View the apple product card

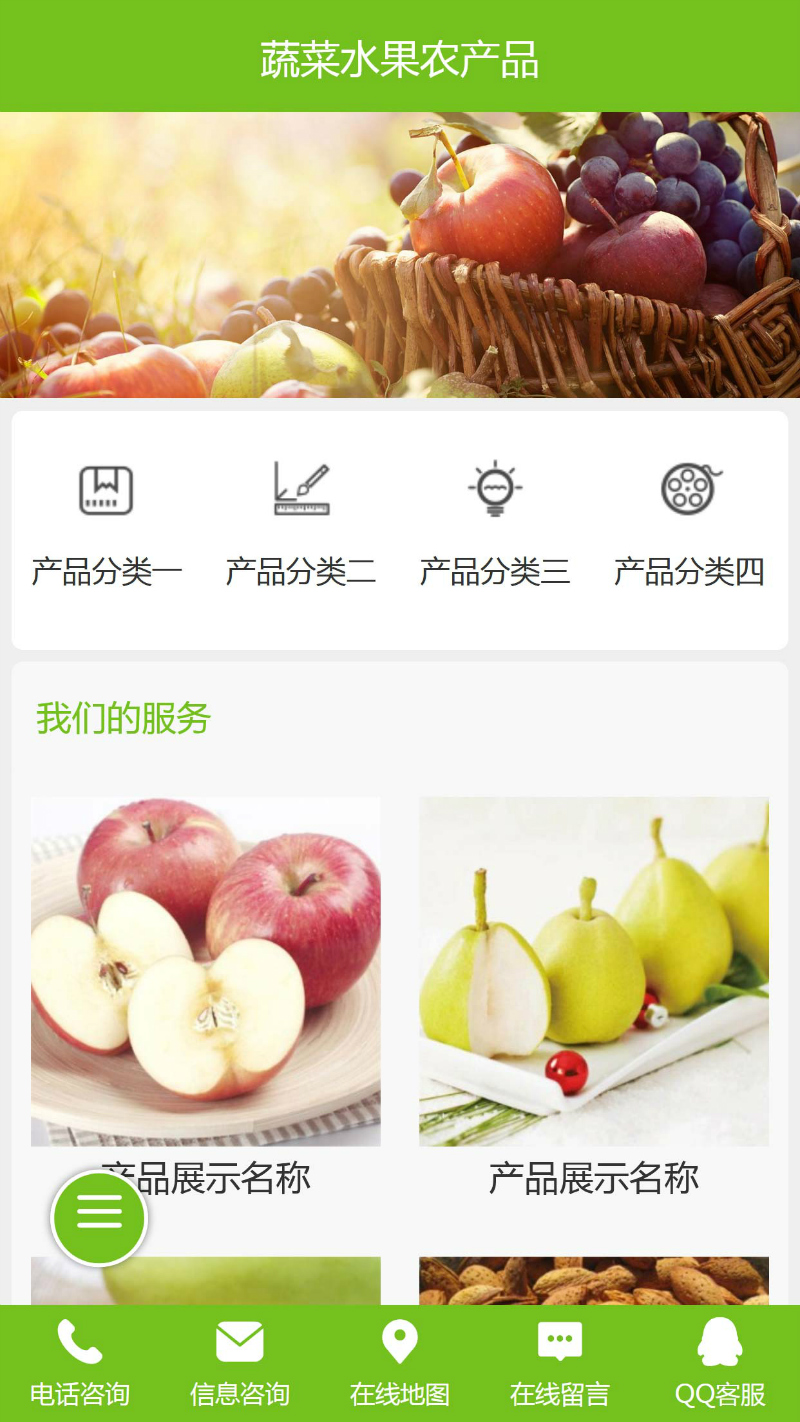206,971
